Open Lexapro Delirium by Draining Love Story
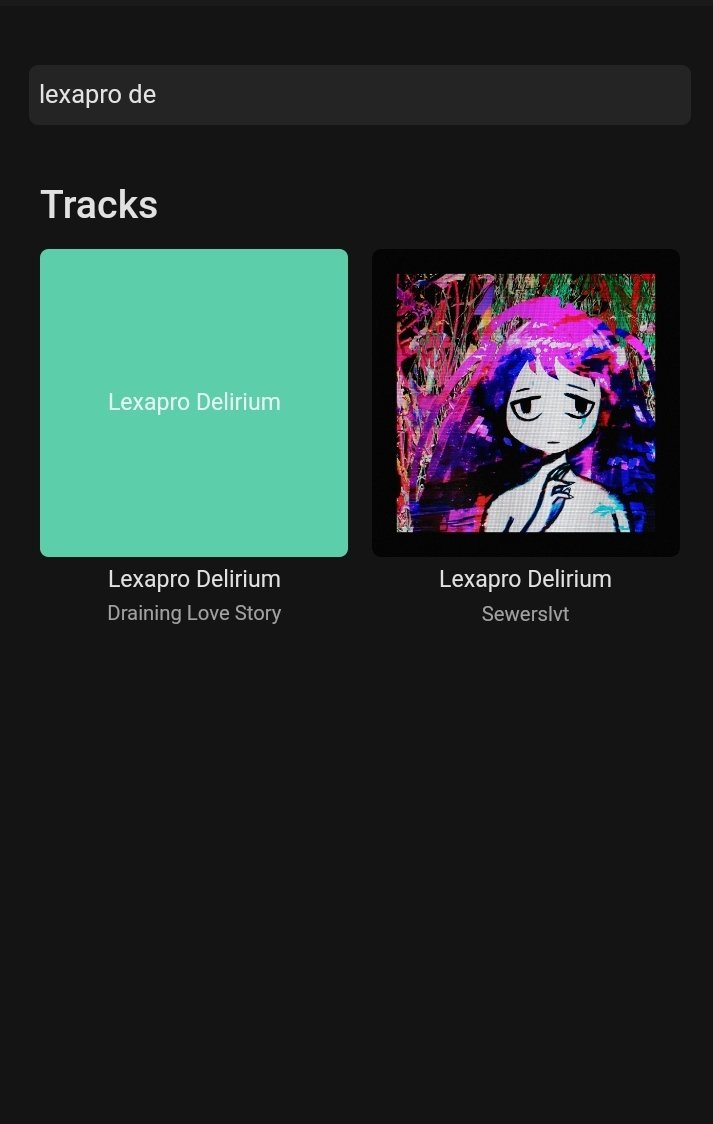This screenshot has width=713, height=1124. [193, 403]
